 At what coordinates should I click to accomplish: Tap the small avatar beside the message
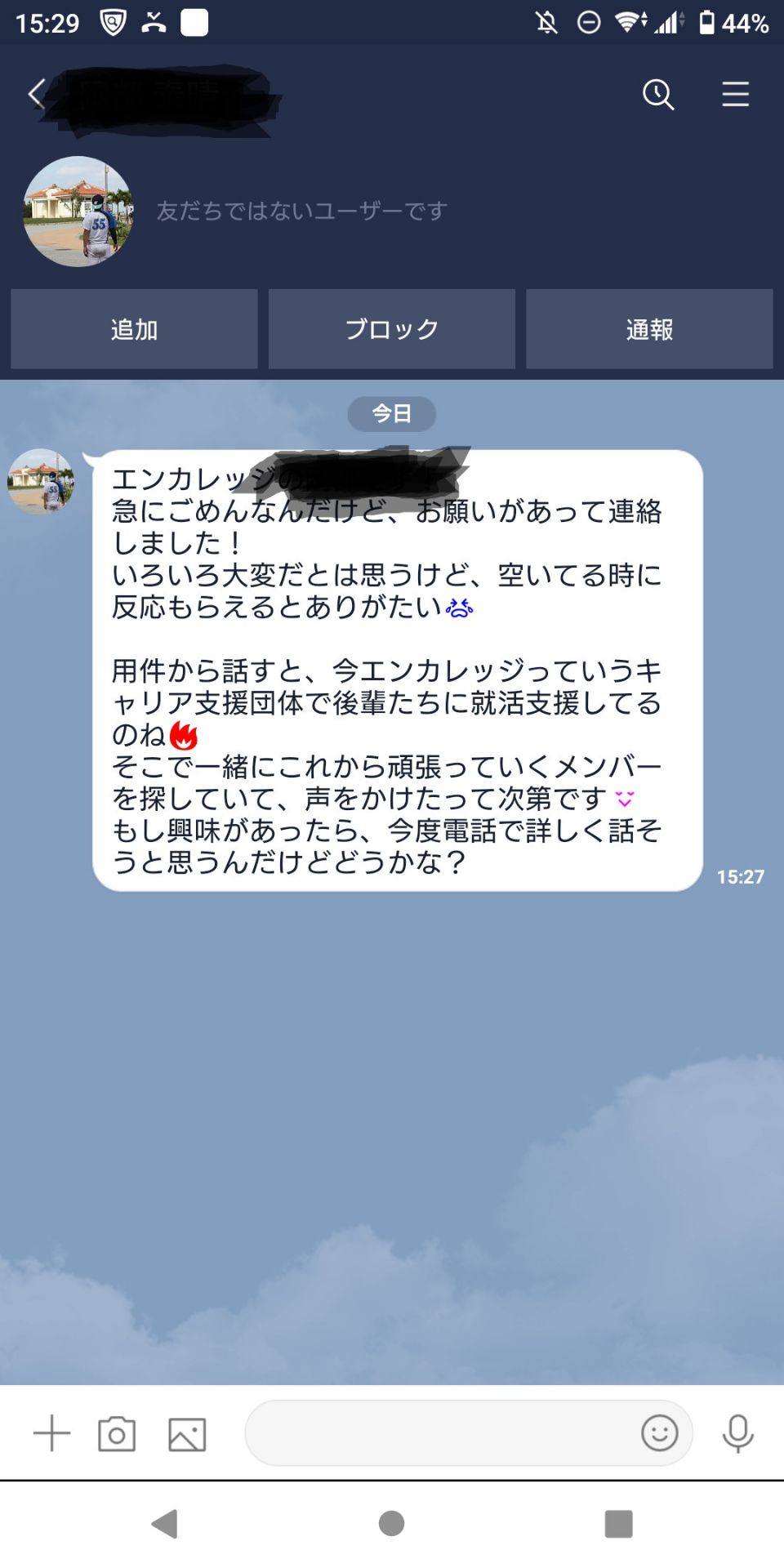pyautogui.click(x=41, y=481)
